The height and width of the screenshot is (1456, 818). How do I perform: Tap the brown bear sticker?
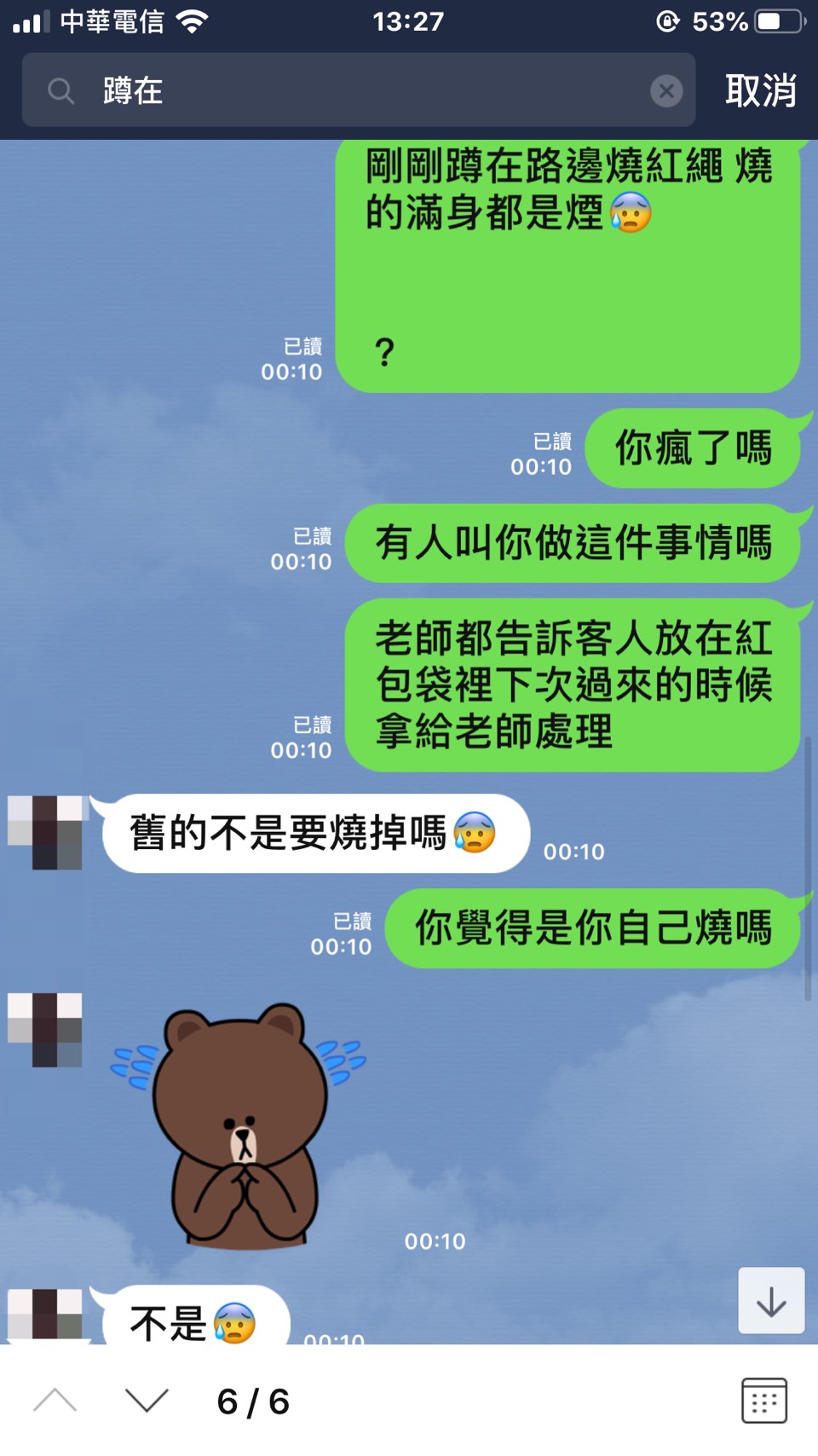pos(241,1125)
